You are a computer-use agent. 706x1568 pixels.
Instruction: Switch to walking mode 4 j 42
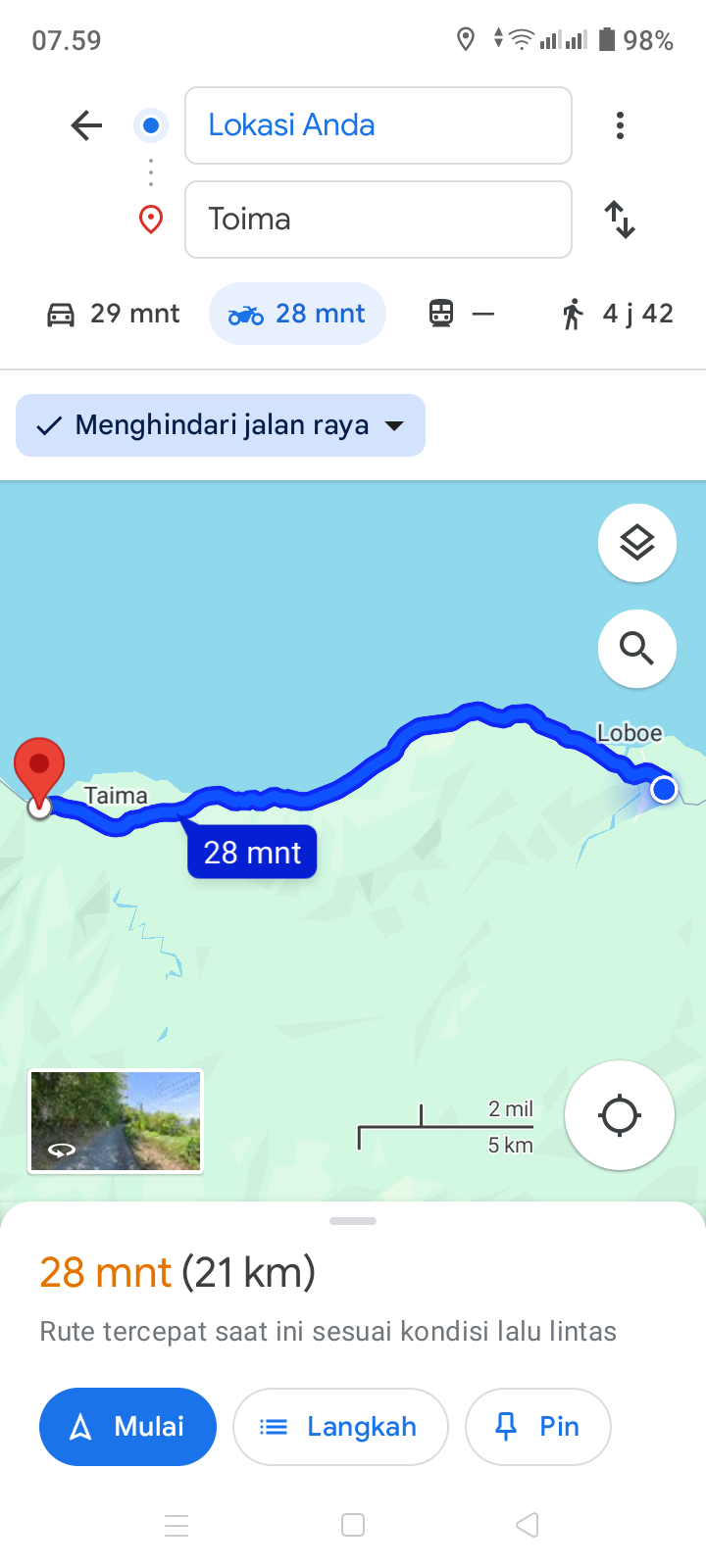click(618, 314)
